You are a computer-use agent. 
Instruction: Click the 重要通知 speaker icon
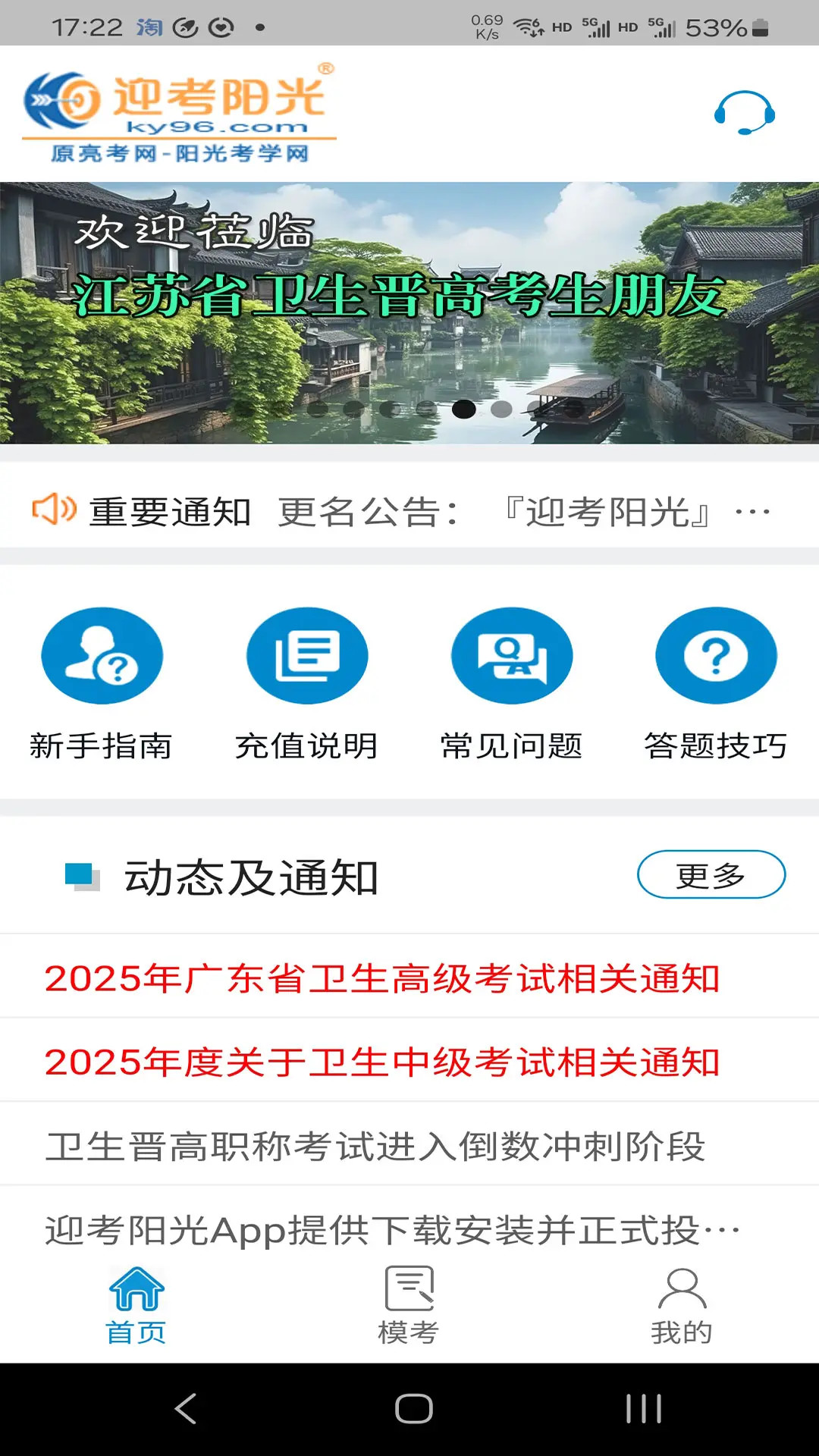[54, 510]
